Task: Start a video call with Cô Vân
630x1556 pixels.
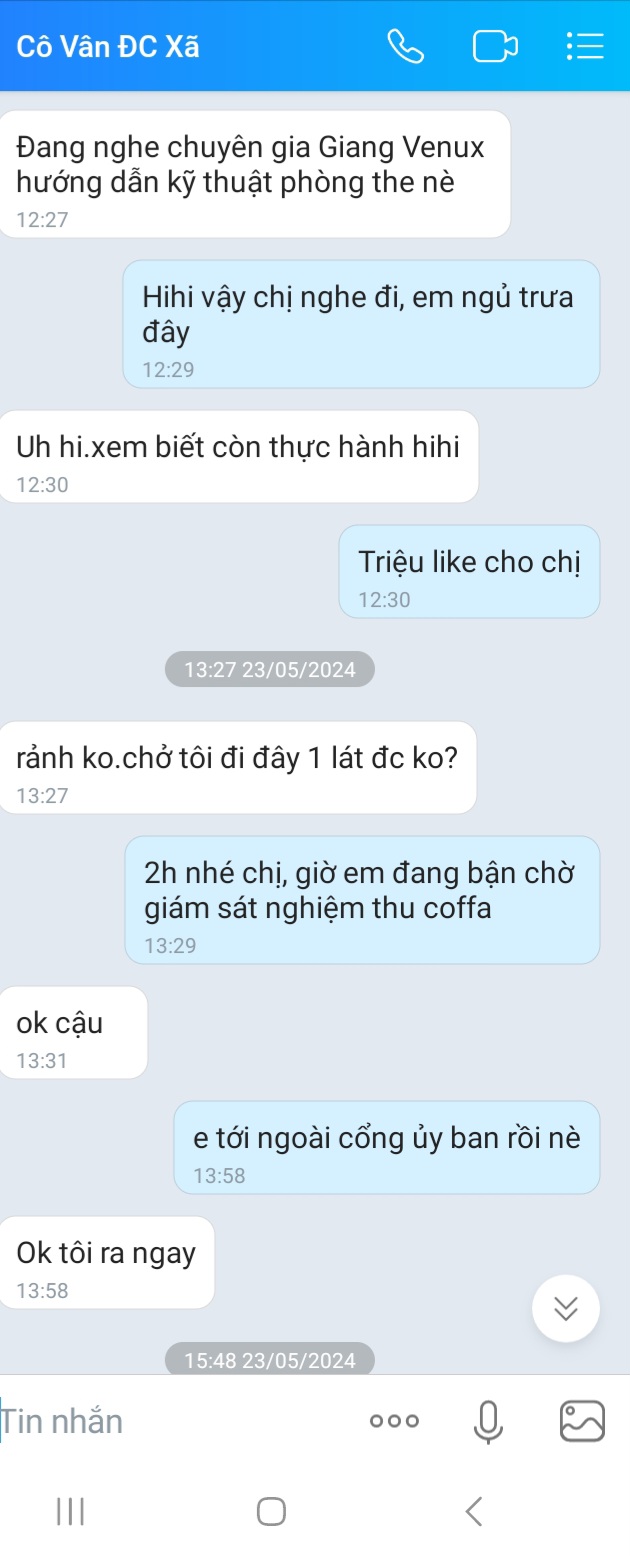Action: click(x=496, y=47)
